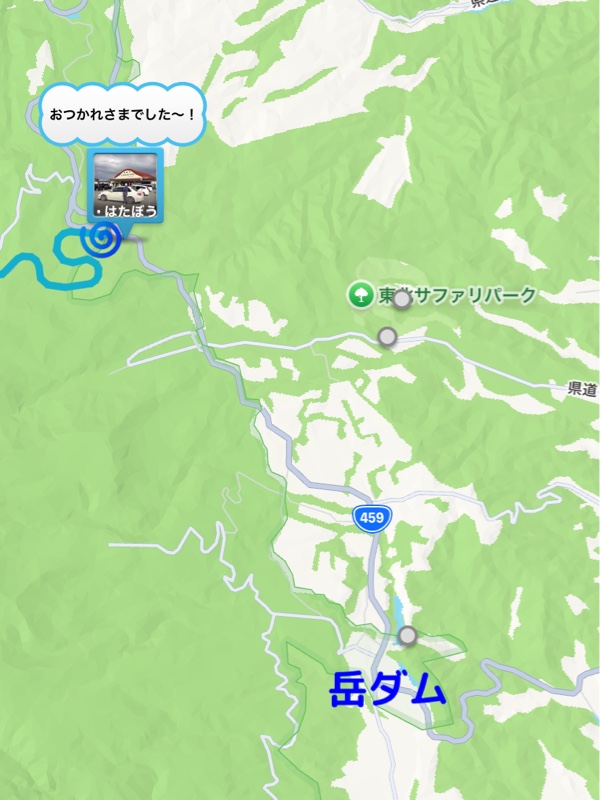Viewport: 600px width, 800px height.
Task: Tap the gray waypoint dot above 岳ダム
Action: pyautogui.click(x=407, y=635)
